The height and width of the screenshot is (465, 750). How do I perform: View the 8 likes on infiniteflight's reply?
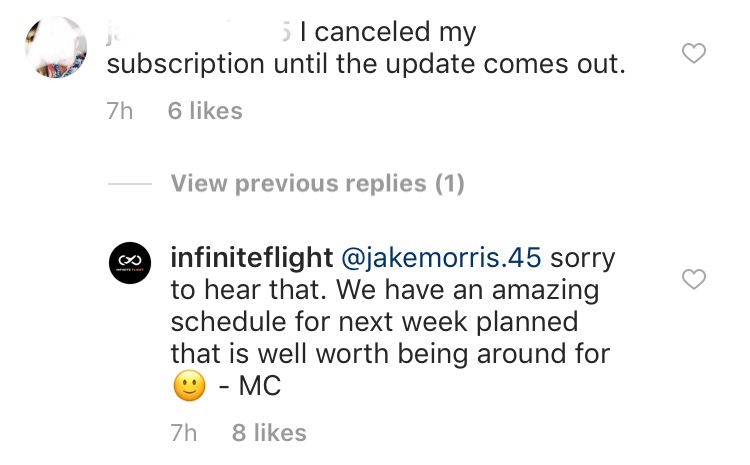[x=269, y=433]
